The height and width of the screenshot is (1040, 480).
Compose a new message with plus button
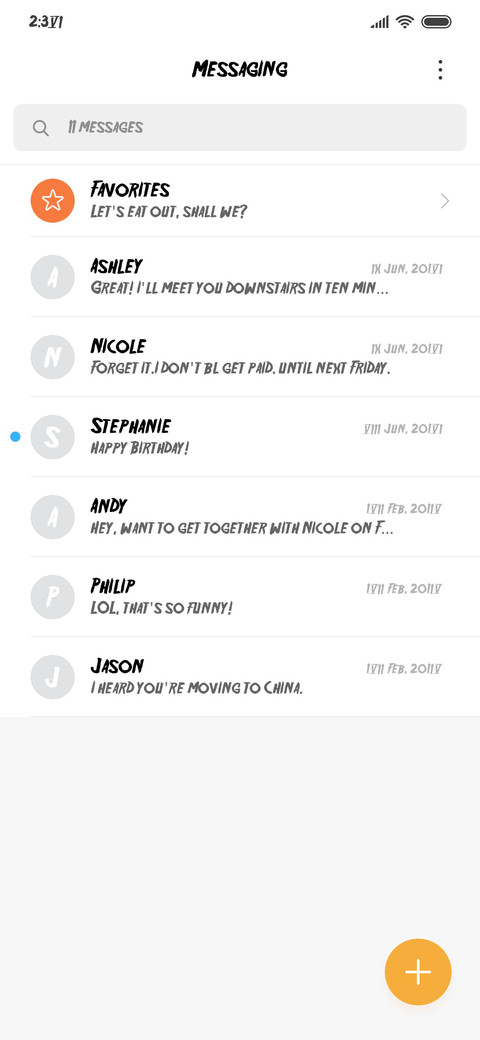tap(418, 972)
